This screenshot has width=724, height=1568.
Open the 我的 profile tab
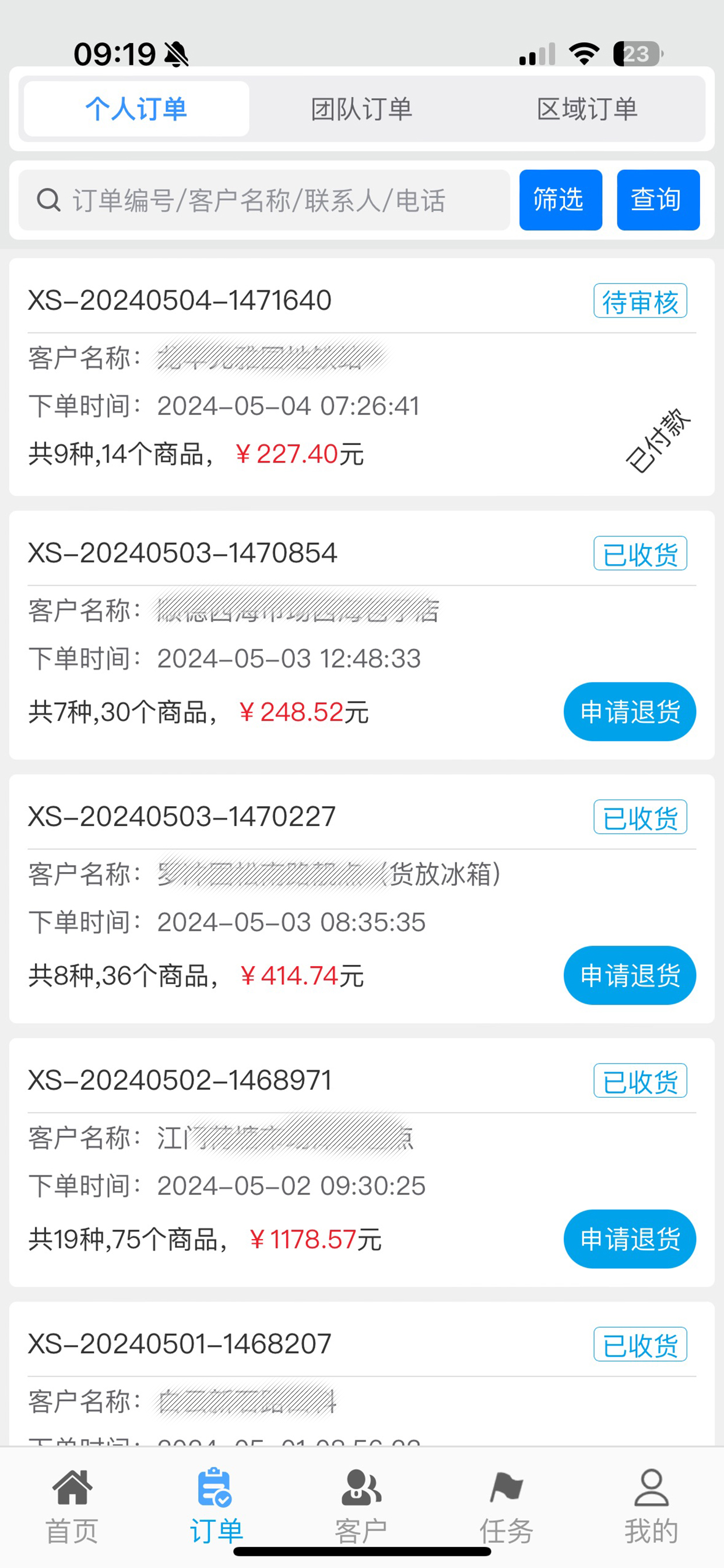click(x=651, y=1507)
